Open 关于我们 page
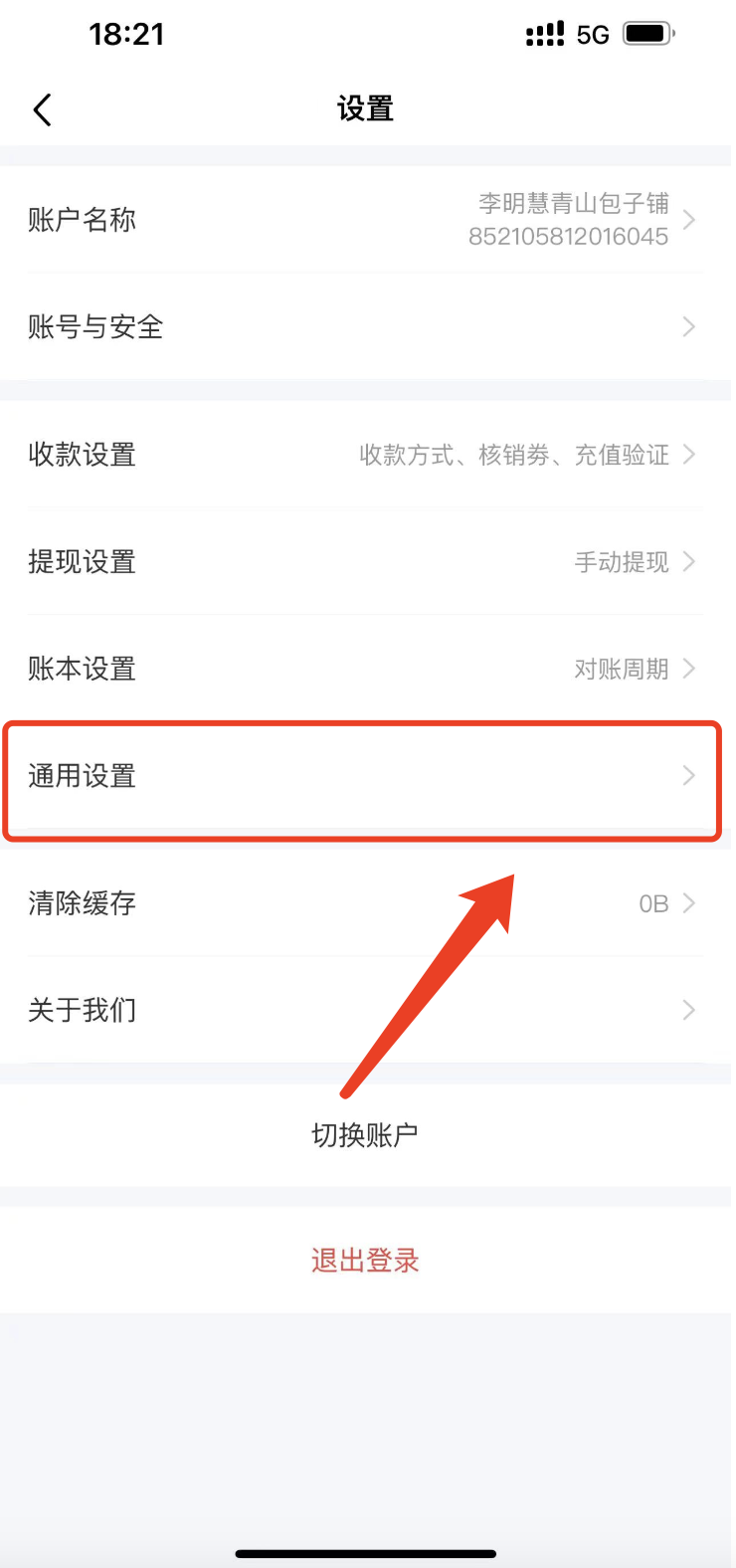Screen dimensions: 736x1568 tap(366, 1011)
